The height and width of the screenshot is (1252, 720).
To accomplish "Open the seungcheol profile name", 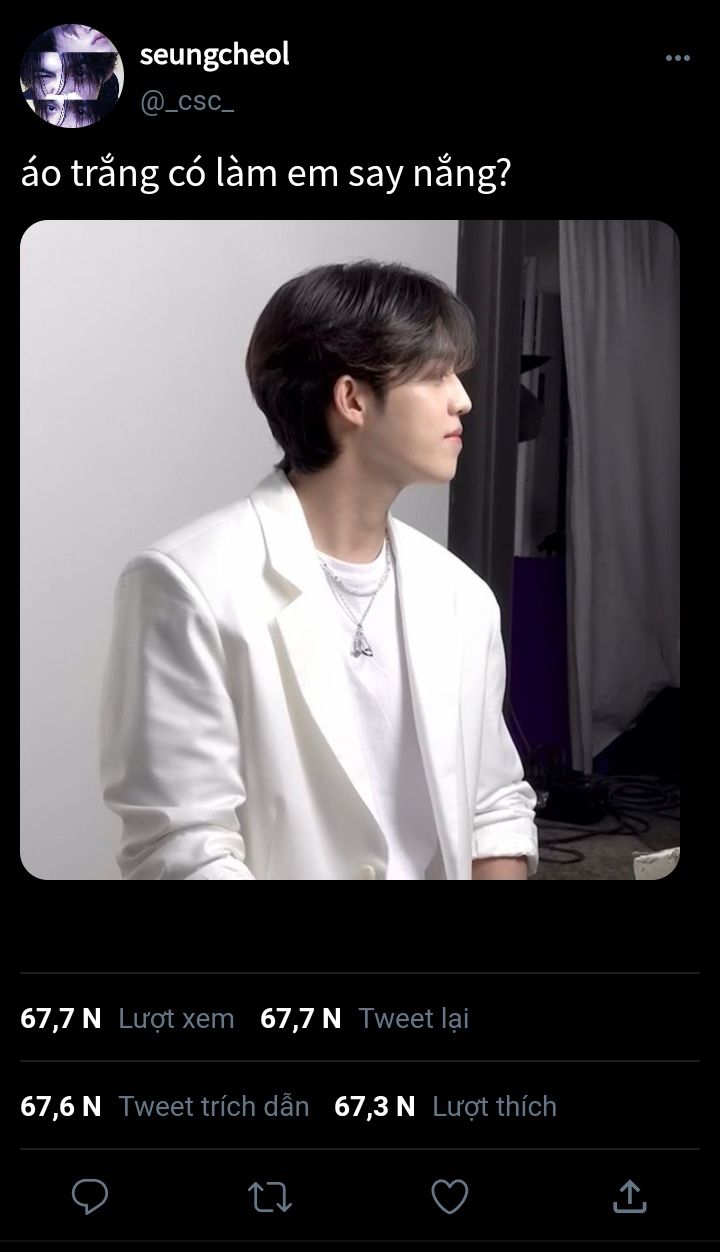I will point(215,54).
